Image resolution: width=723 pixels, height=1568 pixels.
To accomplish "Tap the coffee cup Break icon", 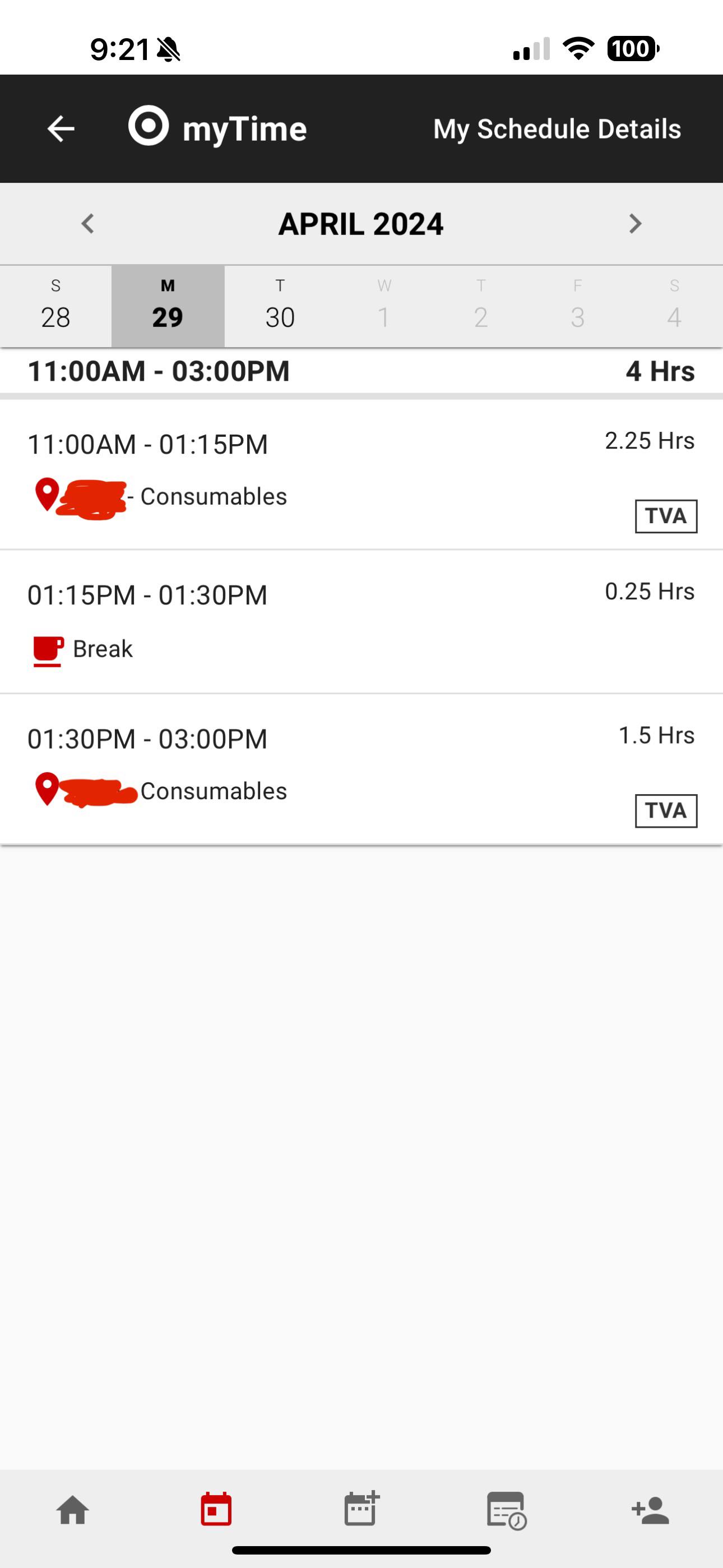I will pos(48,649).
